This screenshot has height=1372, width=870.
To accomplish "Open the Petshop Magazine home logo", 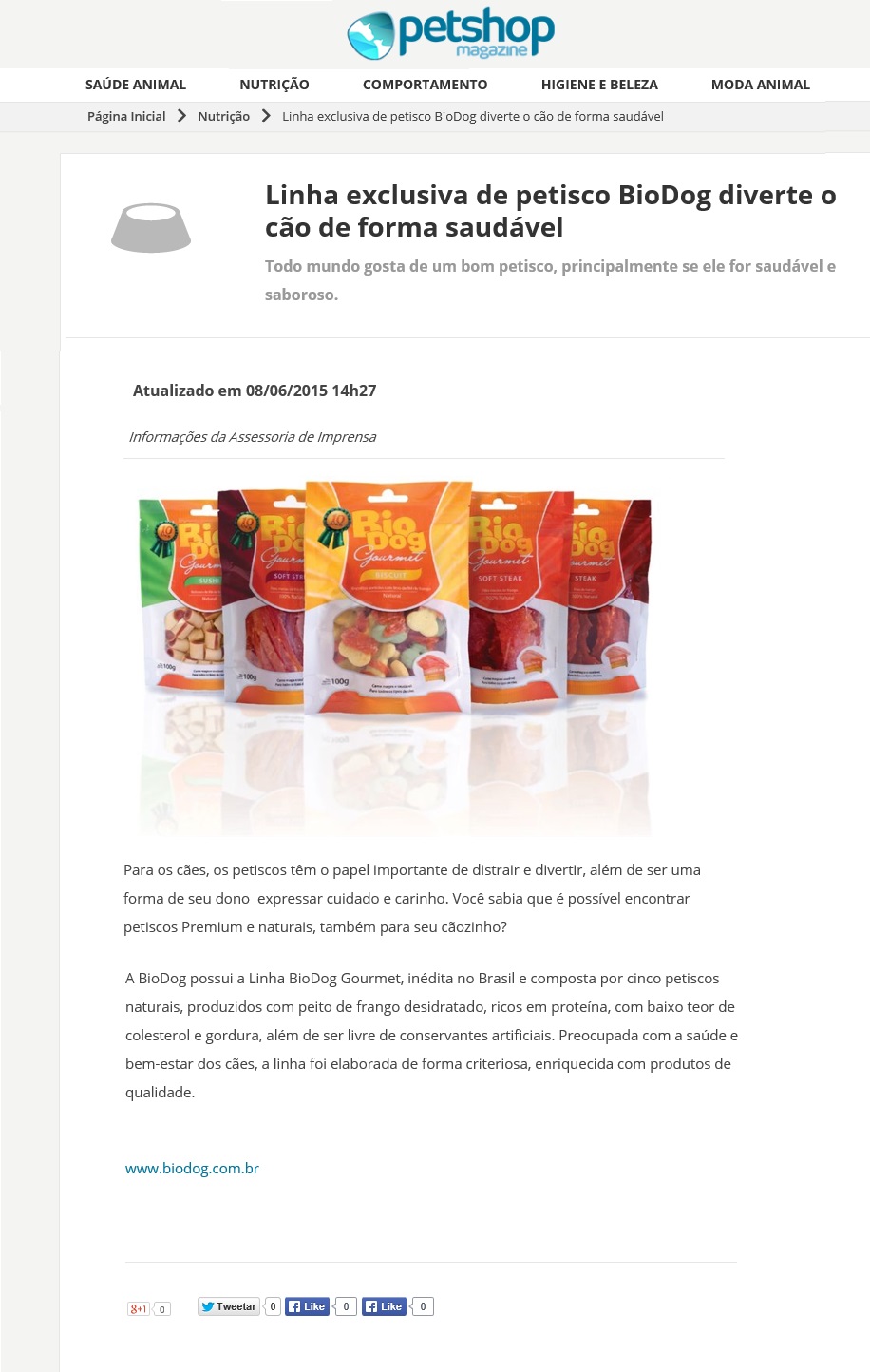I will pos(450,35).
